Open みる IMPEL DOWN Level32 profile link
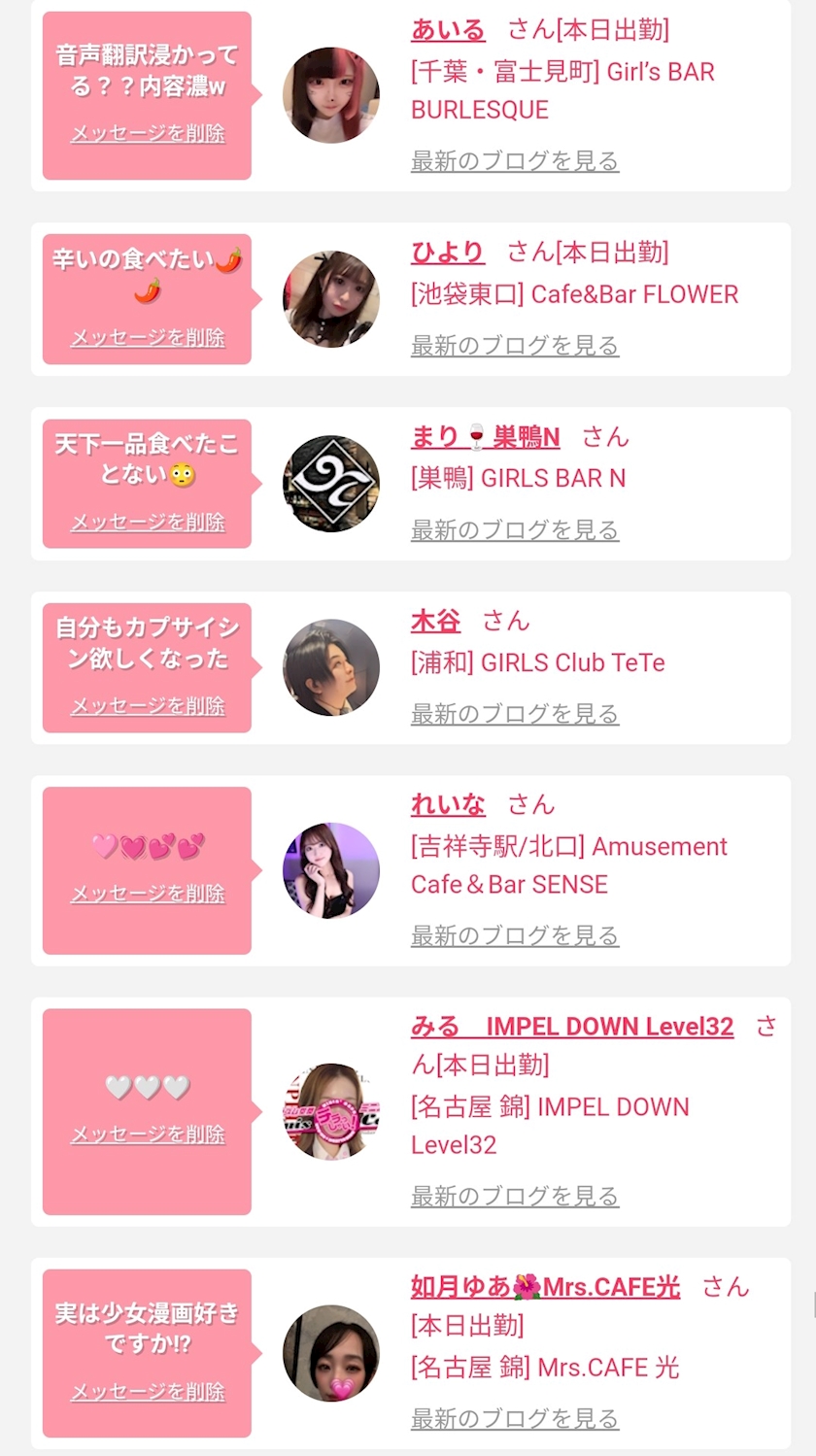 pos(572,1027)
